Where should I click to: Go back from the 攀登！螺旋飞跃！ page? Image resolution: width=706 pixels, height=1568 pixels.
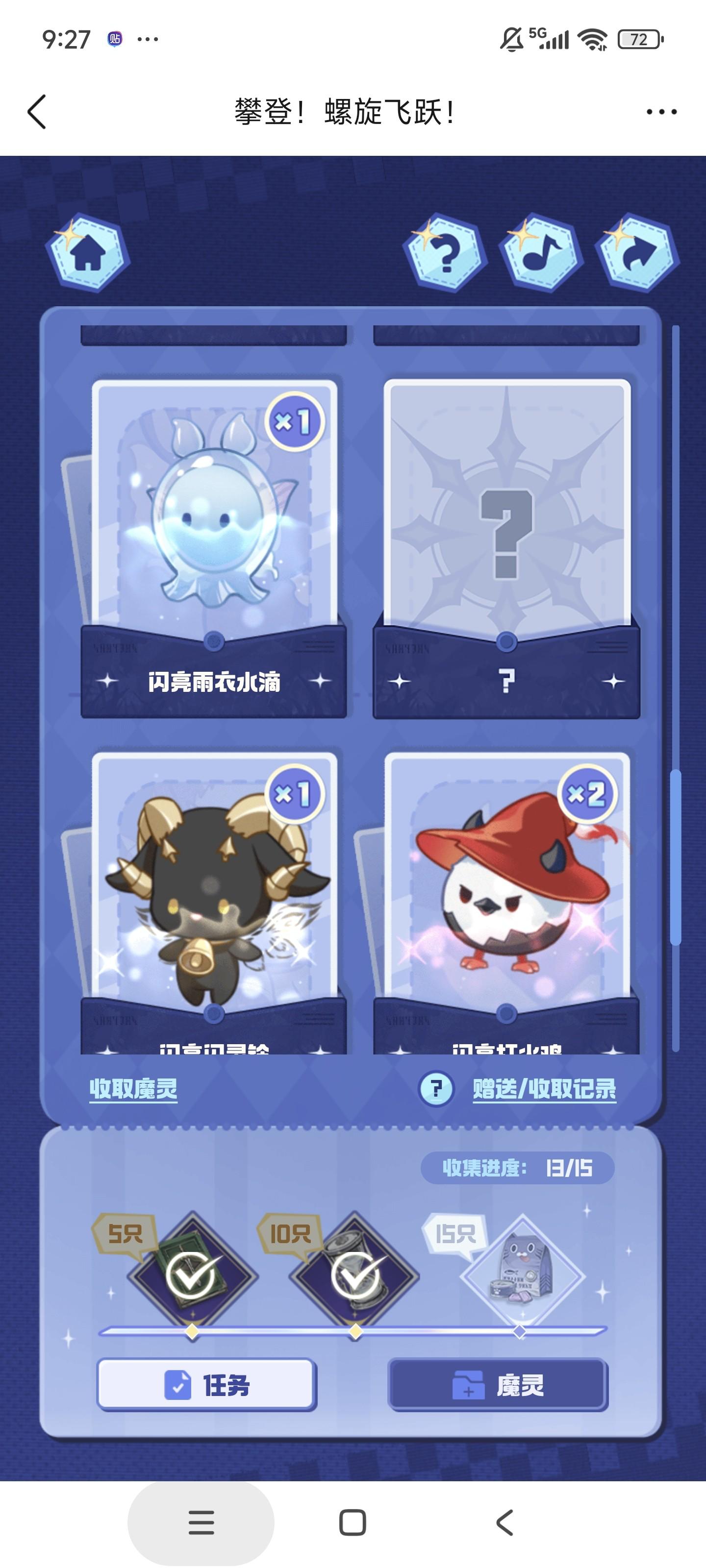tap(37, 112)
